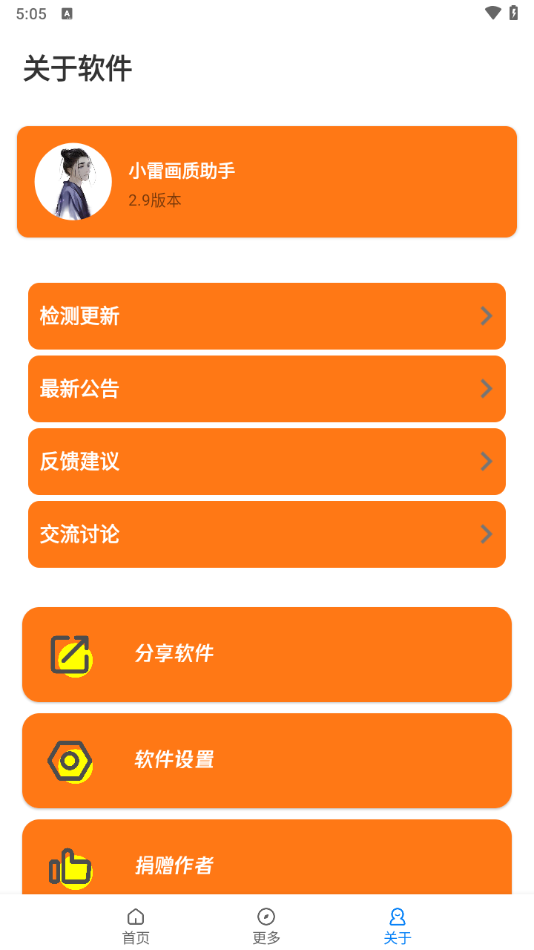
Task: Open 软件设置 settings card
Action: (x=267, y=760)
